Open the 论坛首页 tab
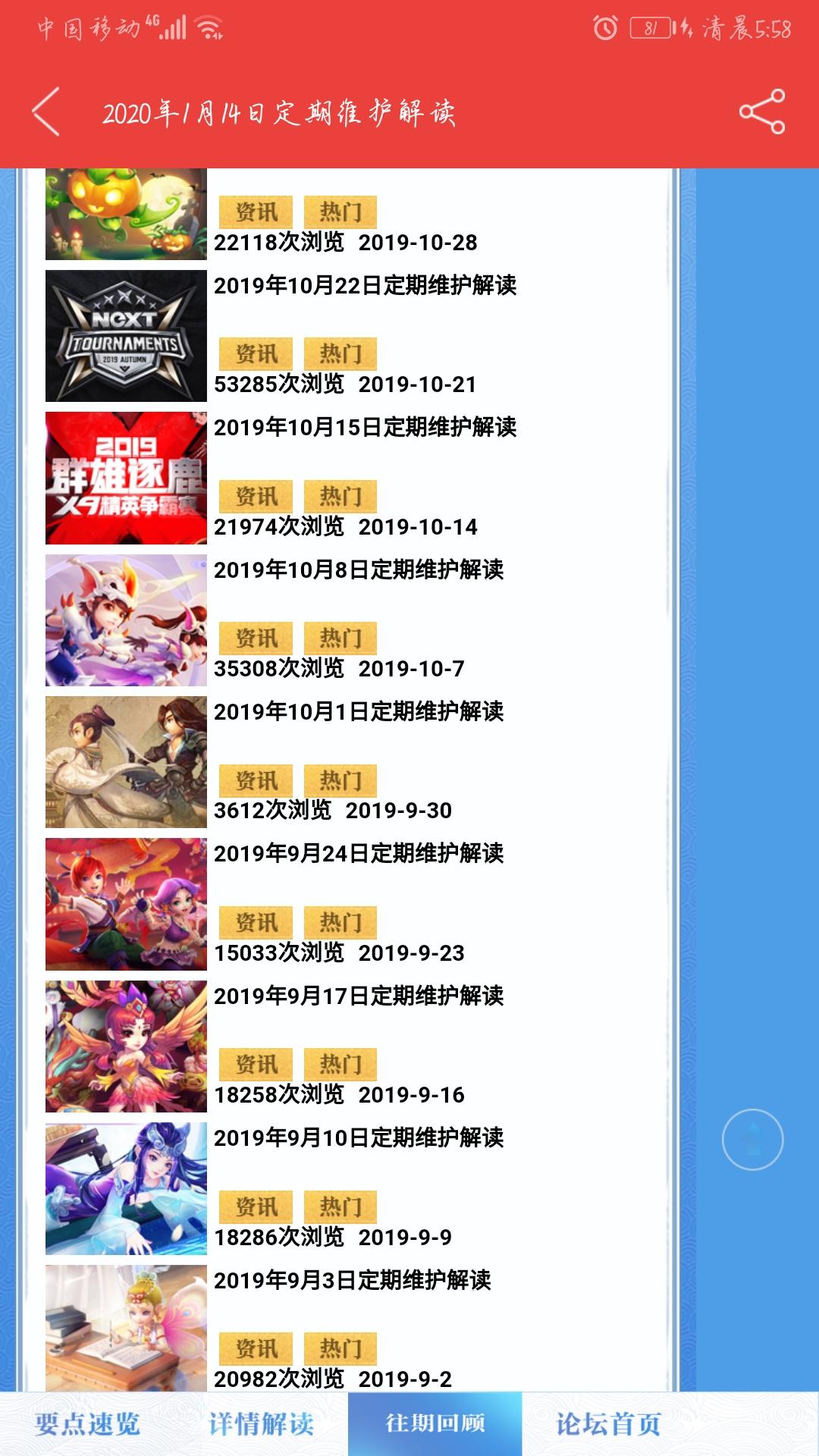This screenshot has width=819, height=1456. pos(608,1424)
